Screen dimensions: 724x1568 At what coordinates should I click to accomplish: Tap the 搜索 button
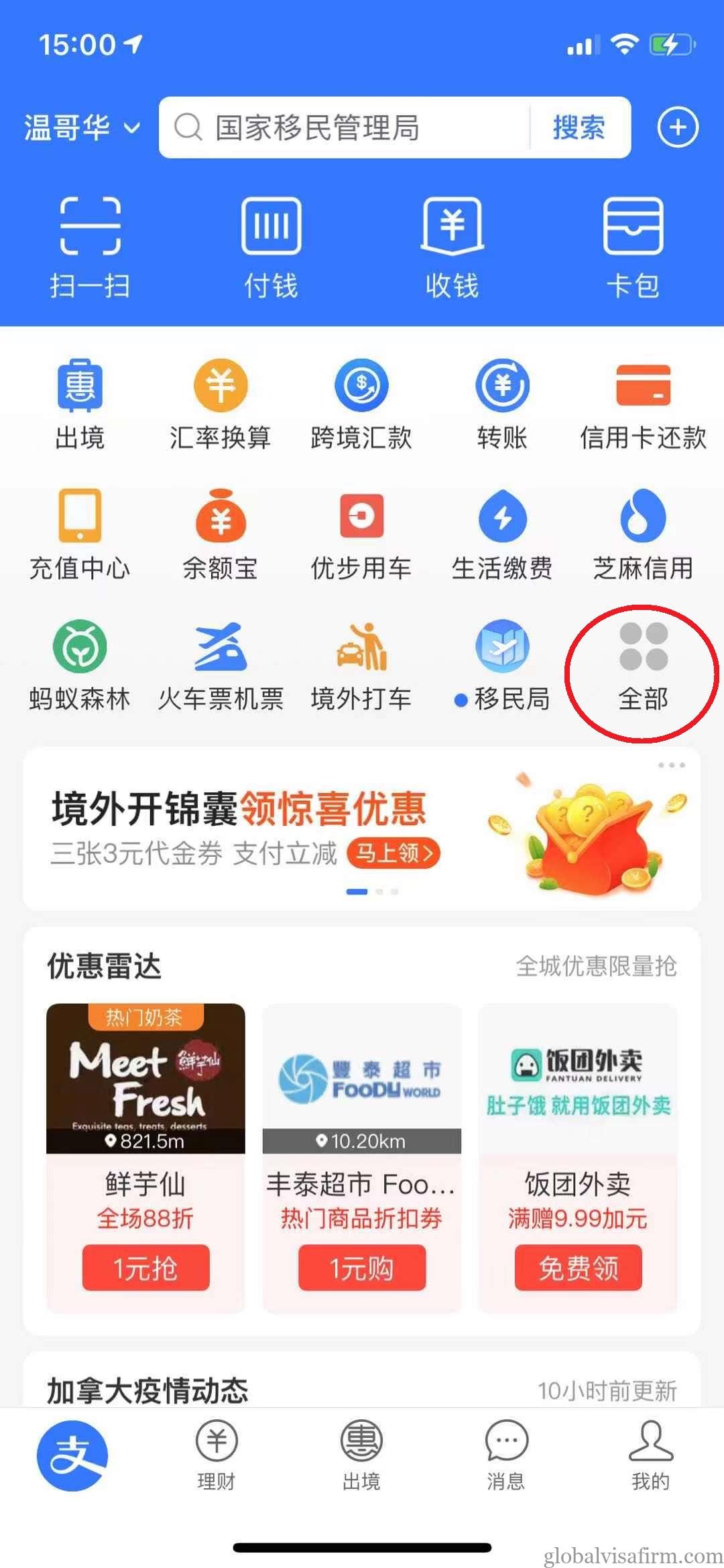[x=579, y=127]
